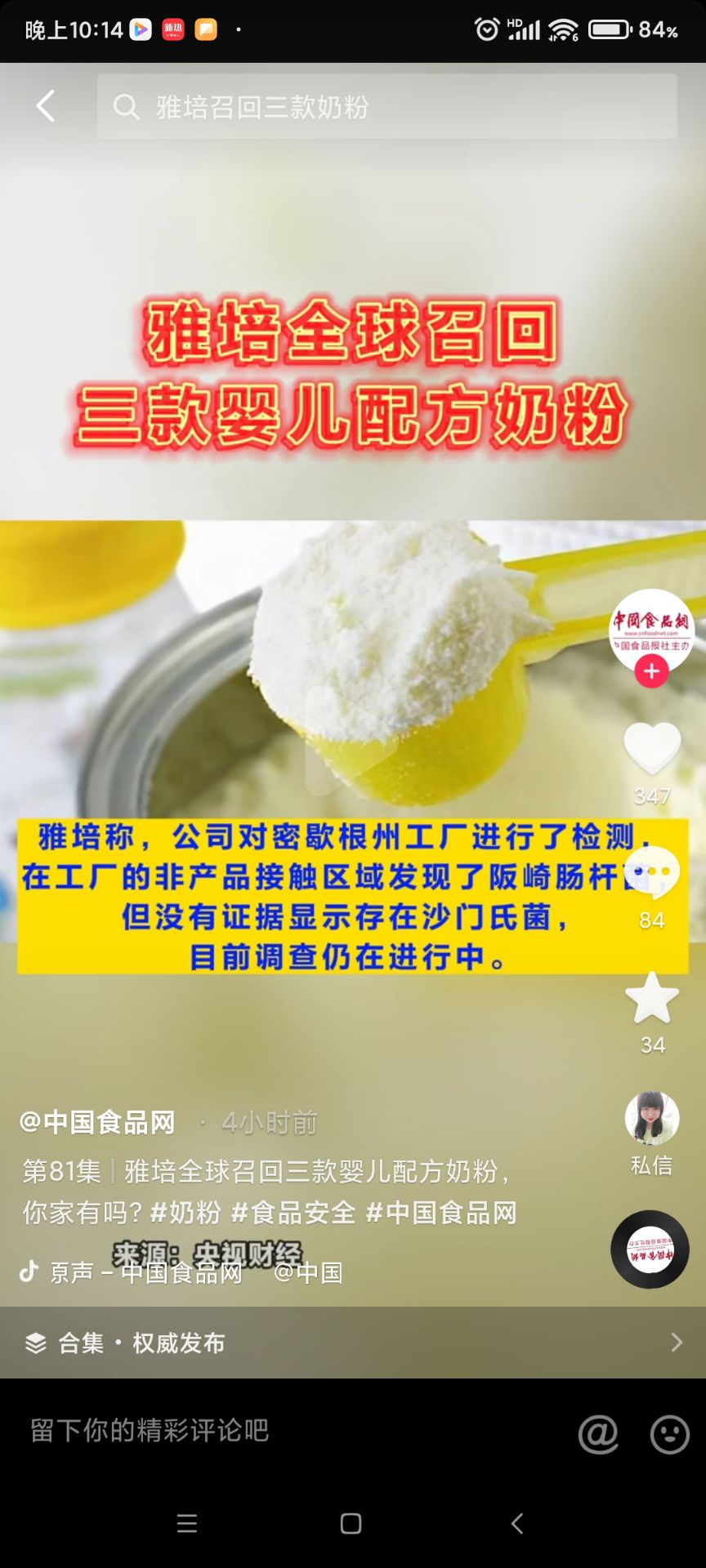Follow 中国食品网 with the red plus button

(651, 671)
